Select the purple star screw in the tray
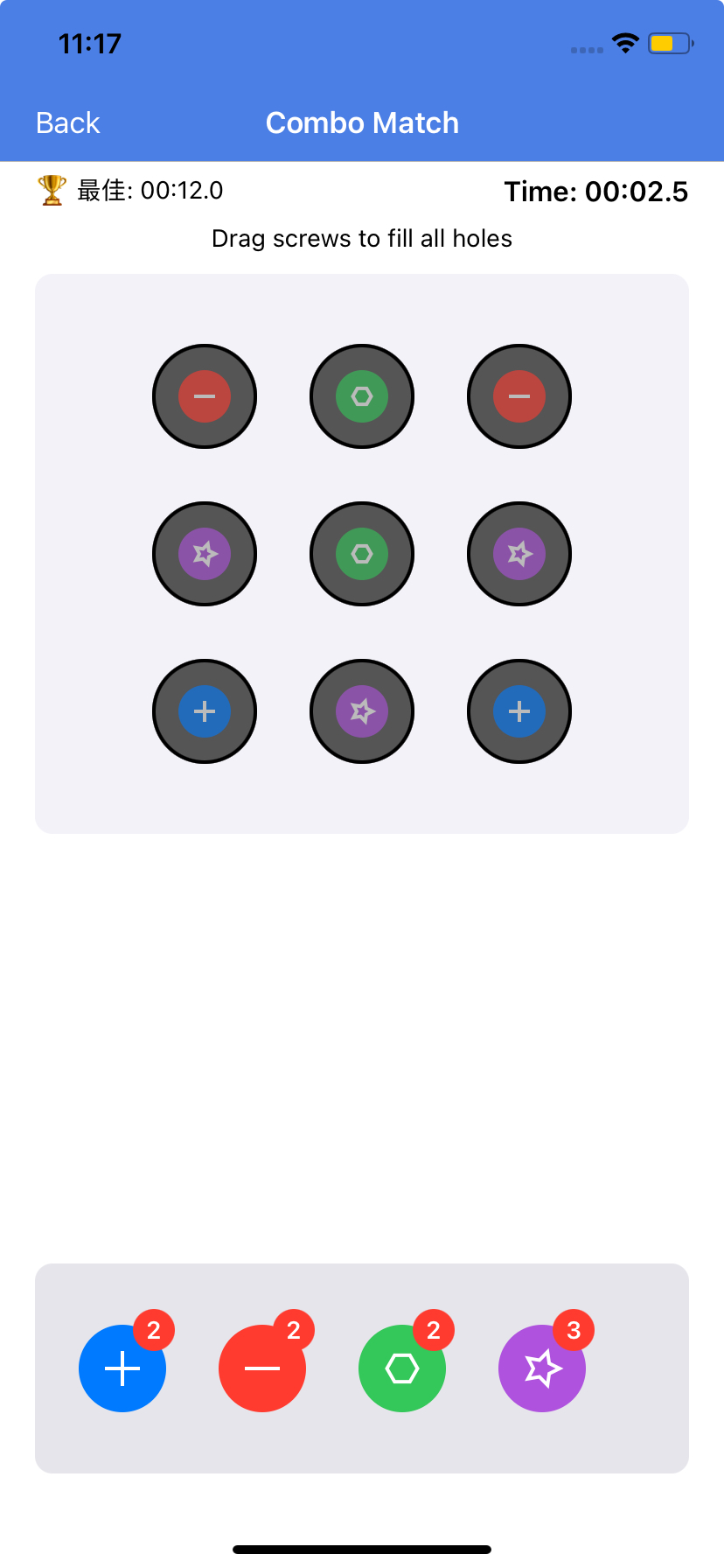Screen dimensions: 724x1568 [x=542, y=1368]
